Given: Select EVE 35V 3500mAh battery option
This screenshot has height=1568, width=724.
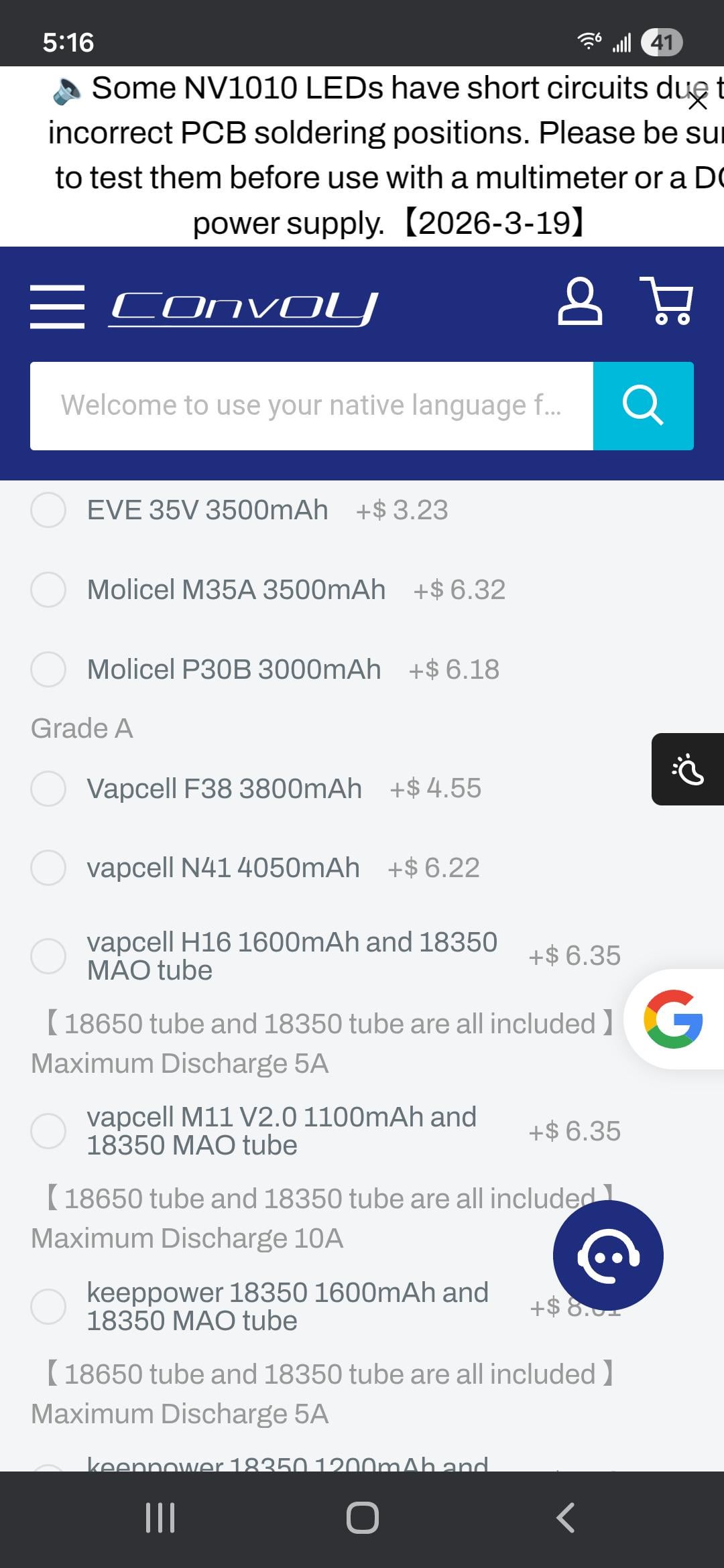Looking at the screenshot, I should coord(48,511).
